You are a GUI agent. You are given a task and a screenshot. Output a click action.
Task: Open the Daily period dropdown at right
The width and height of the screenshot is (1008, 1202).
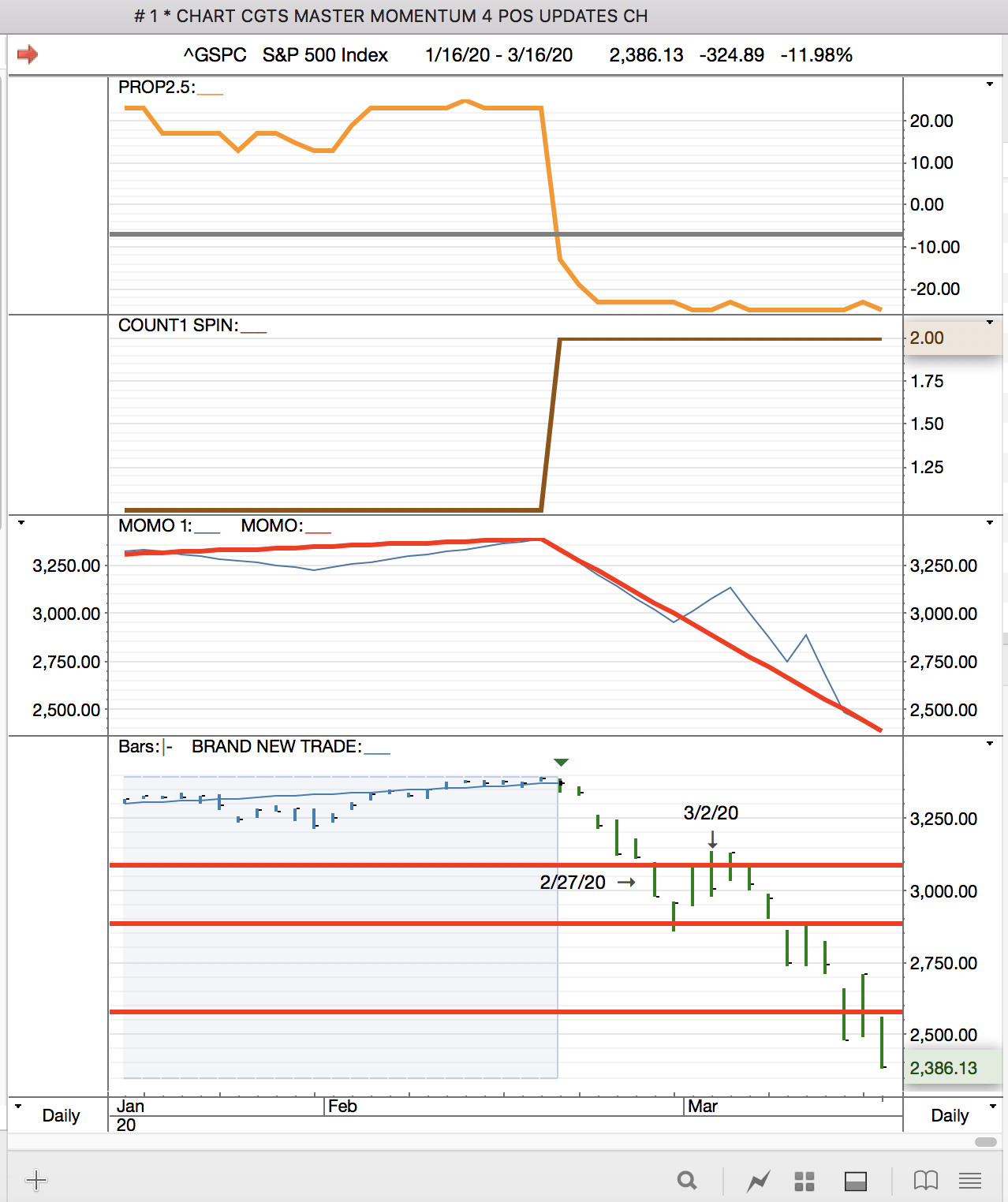950,1115
